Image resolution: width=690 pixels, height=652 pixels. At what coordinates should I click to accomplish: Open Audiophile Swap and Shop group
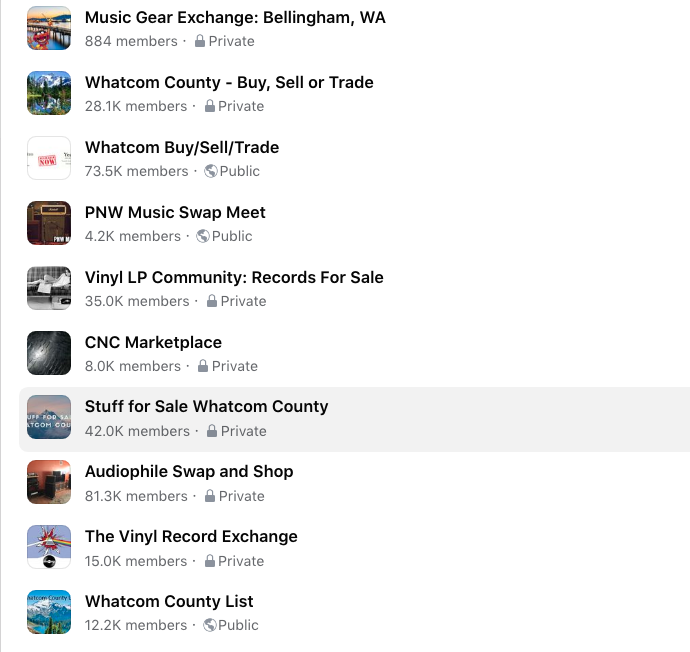(x=189, y=472)
